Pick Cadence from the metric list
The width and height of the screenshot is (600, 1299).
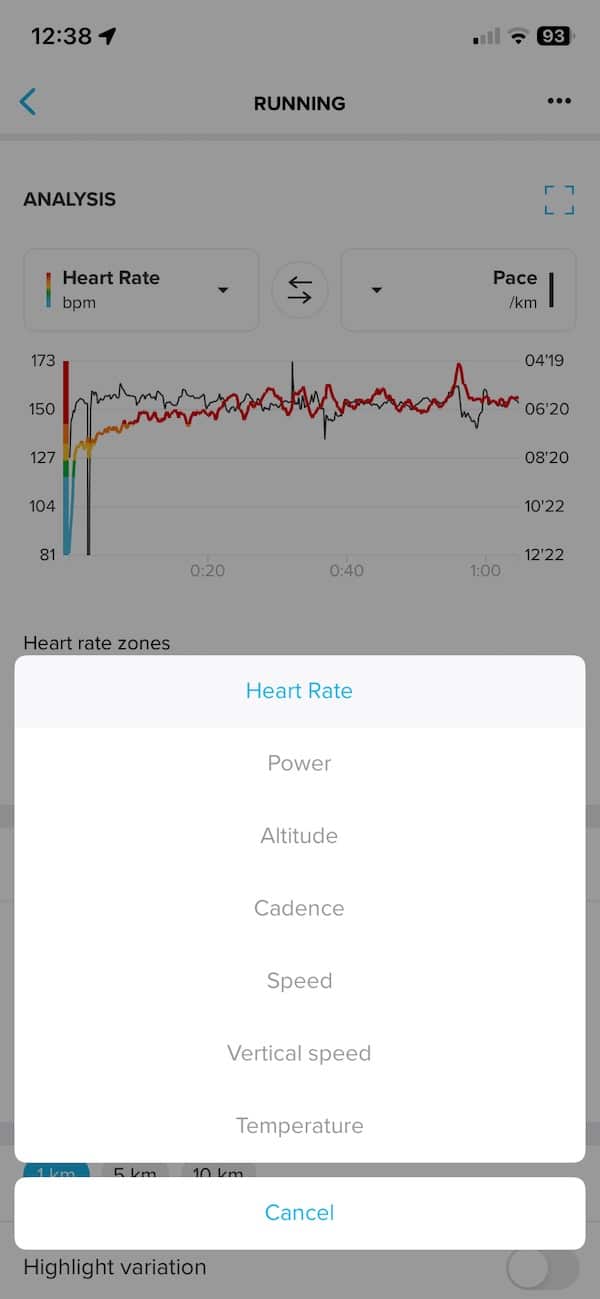299,908
